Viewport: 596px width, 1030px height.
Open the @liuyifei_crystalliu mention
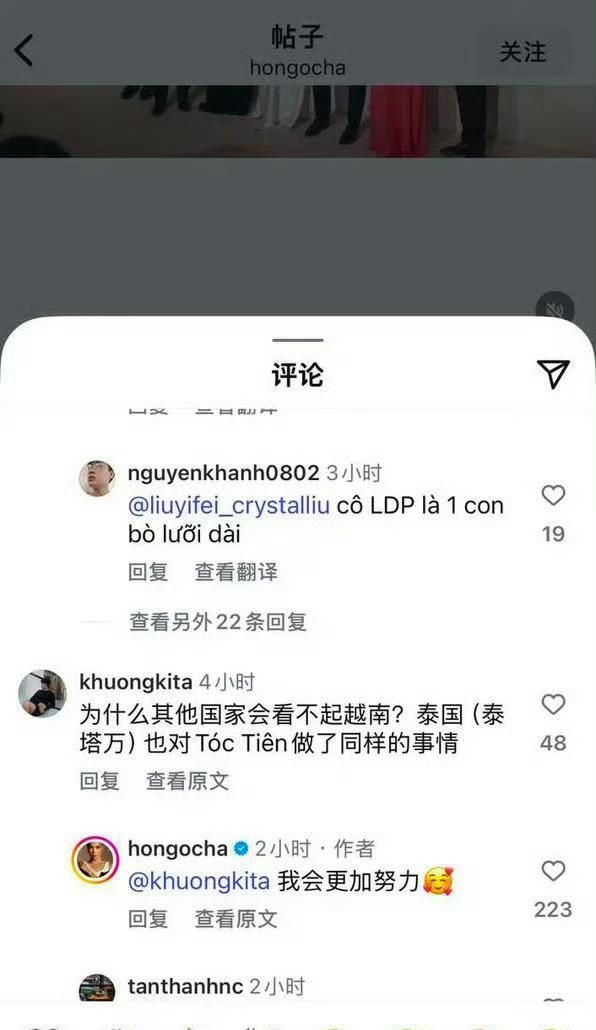pyautogui.click(x=229, y=506)
